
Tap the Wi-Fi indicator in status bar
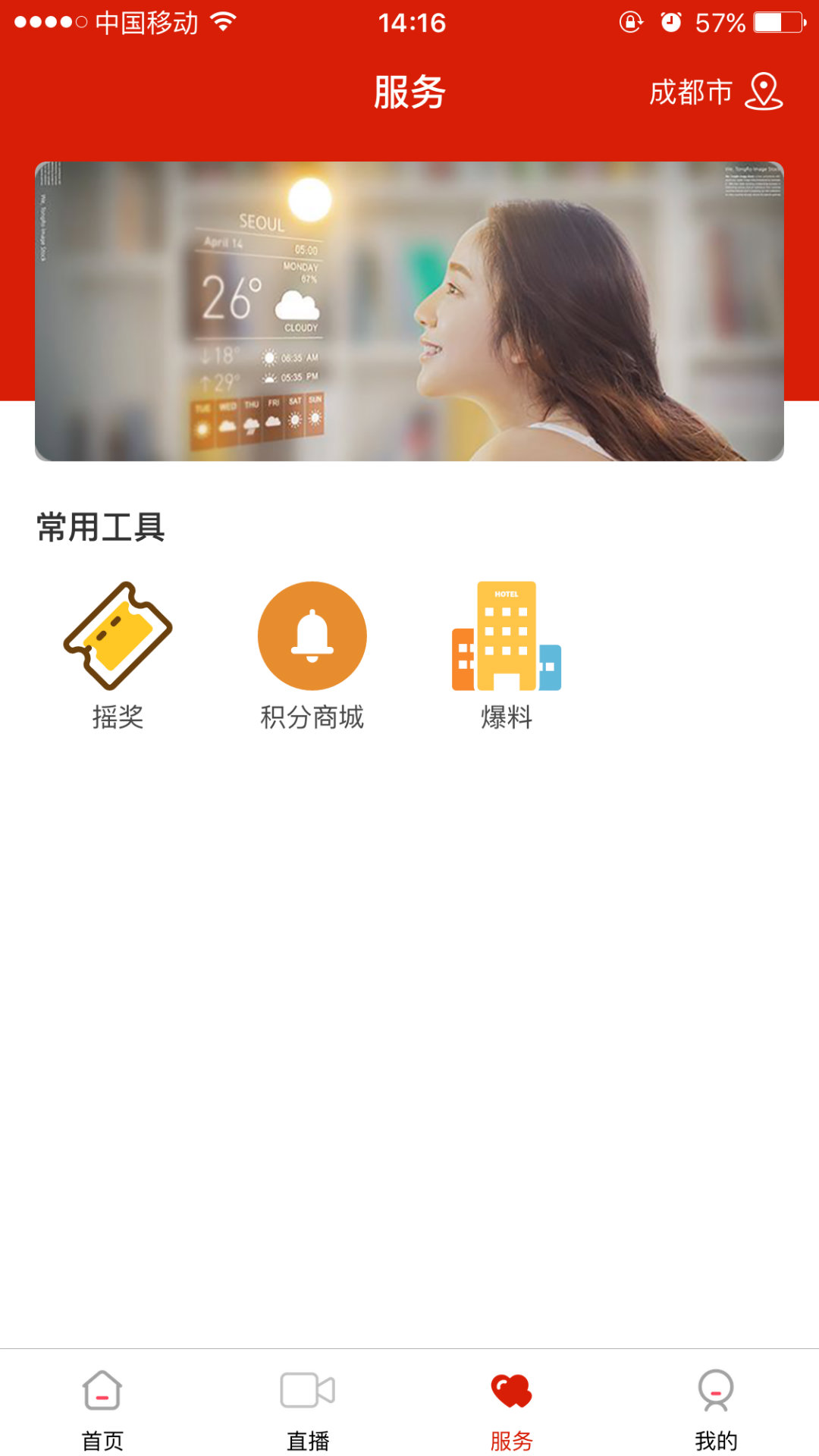click(221, 21)
